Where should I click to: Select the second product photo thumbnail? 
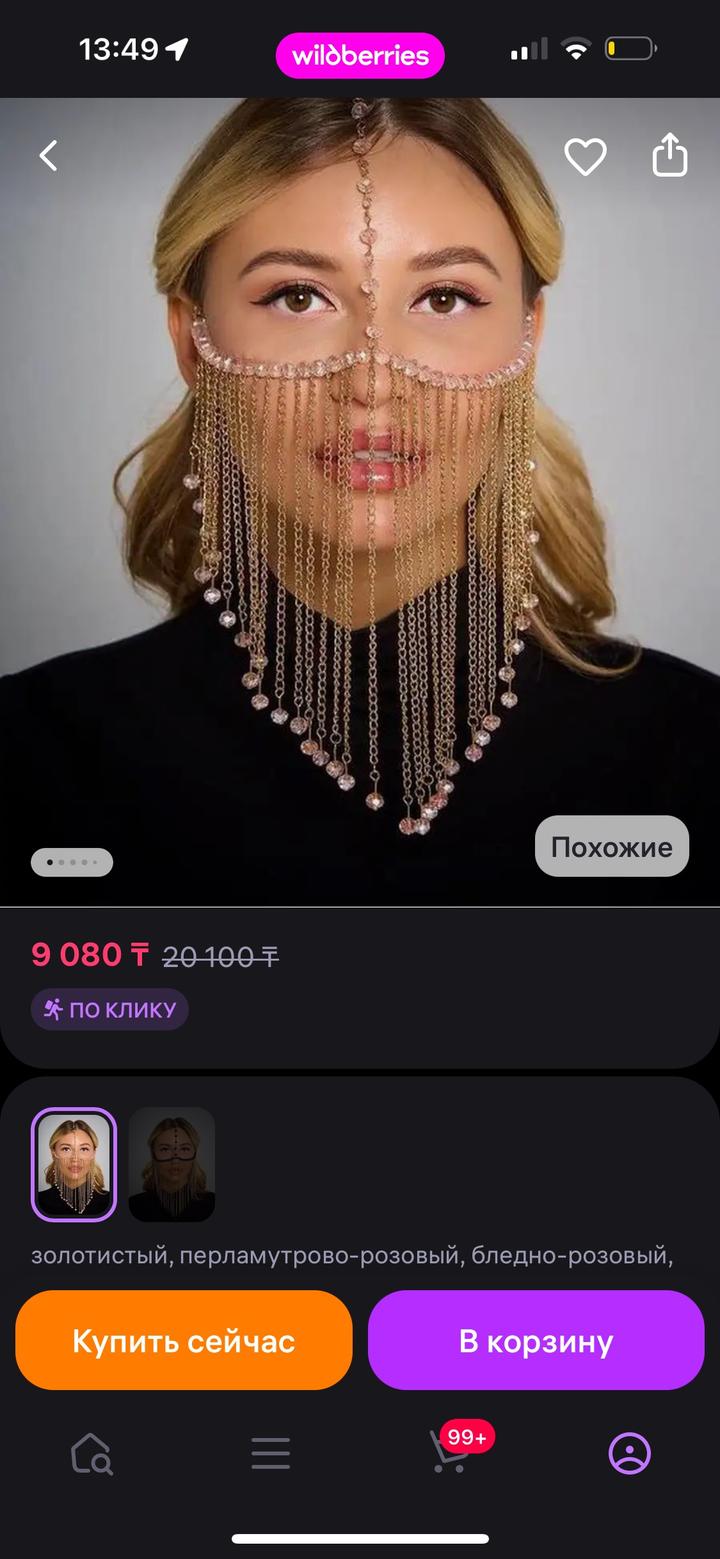(x=171, y=1164)
